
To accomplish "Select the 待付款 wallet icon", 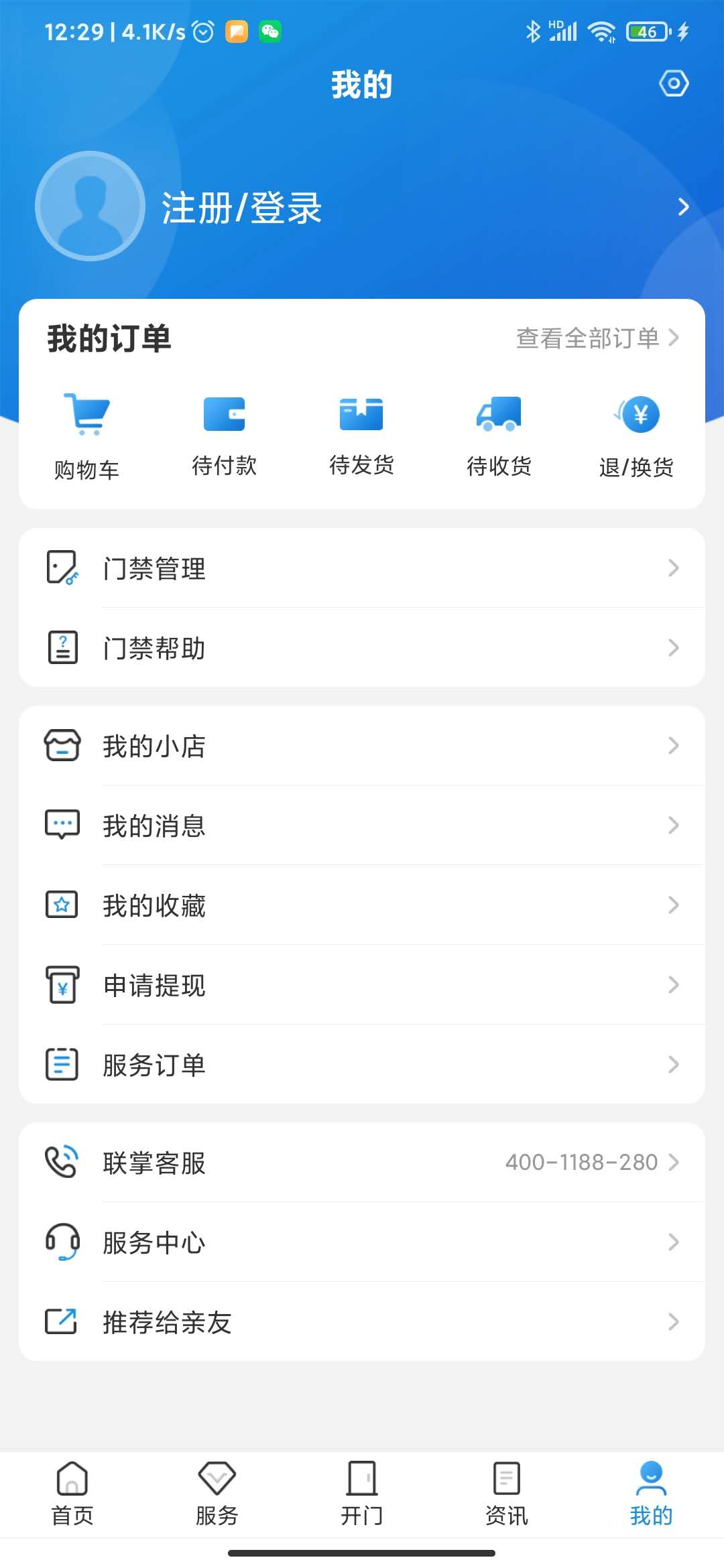I will point(224,414).
